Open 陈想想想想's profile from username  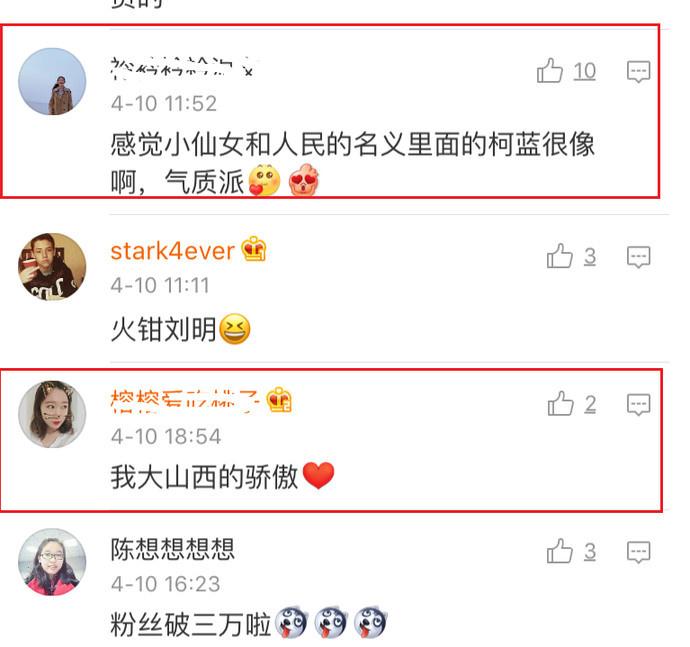[x=173, y=548]
